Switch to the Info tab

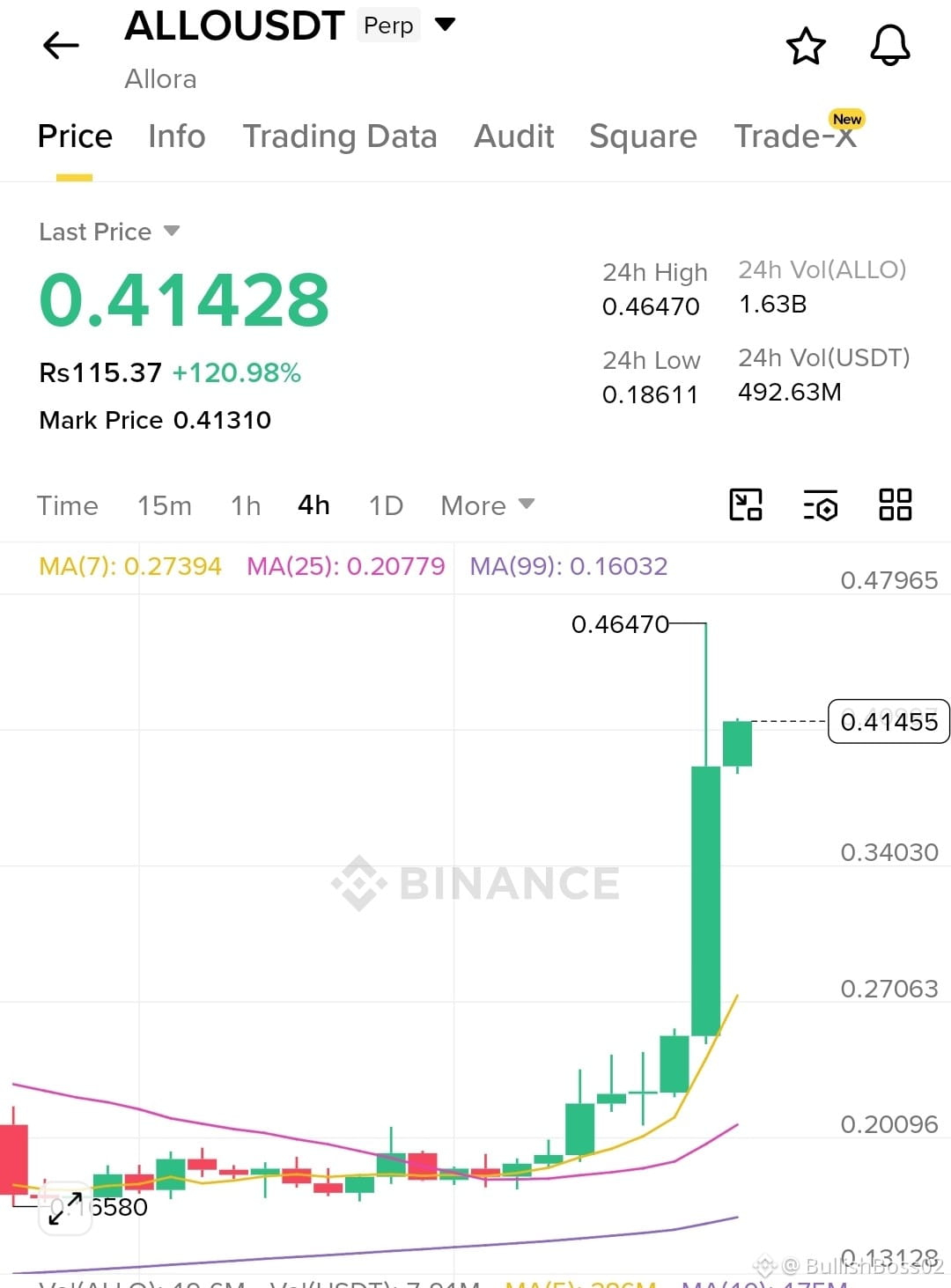tap(176, 136)
